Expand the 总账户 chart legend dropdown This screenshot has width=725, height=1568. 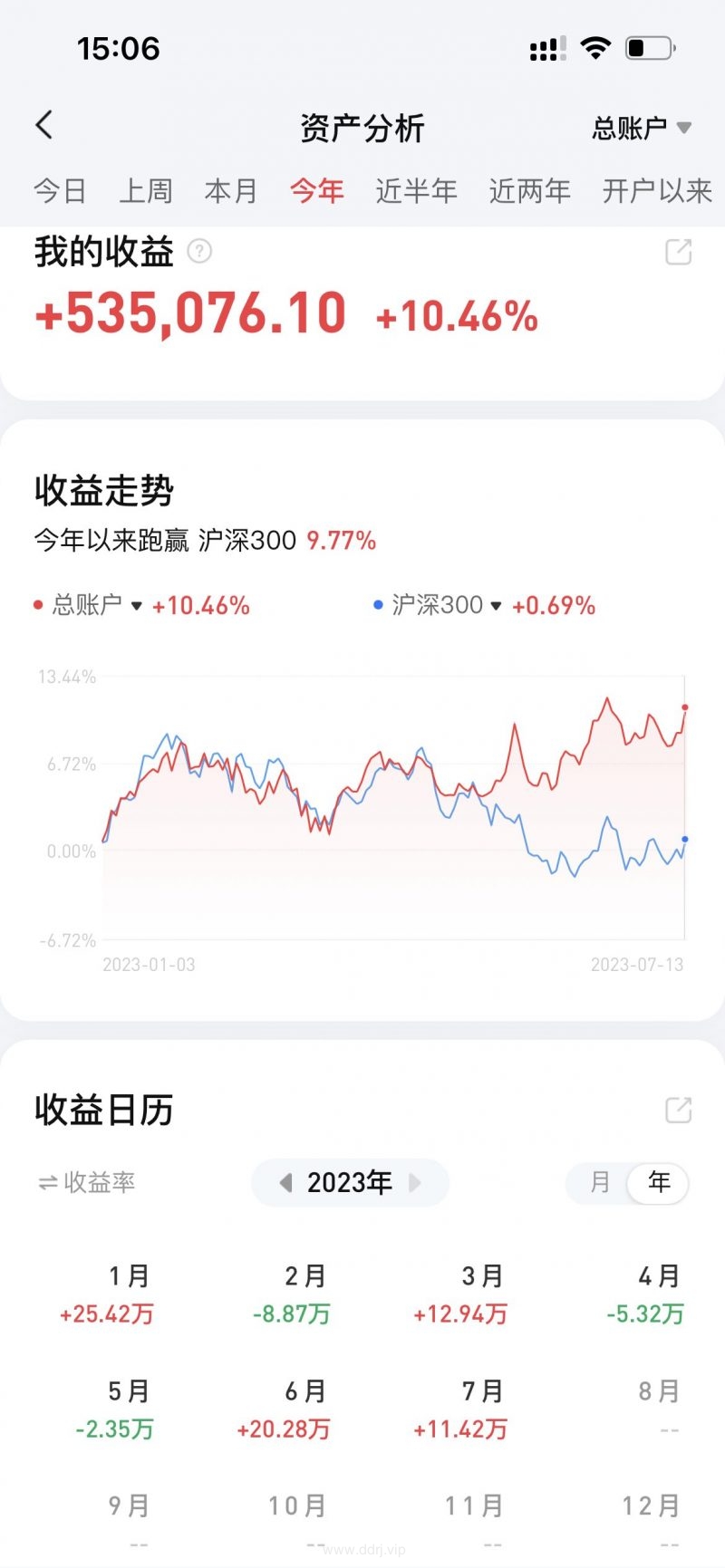pyautogui.click(x=137, y=606)
